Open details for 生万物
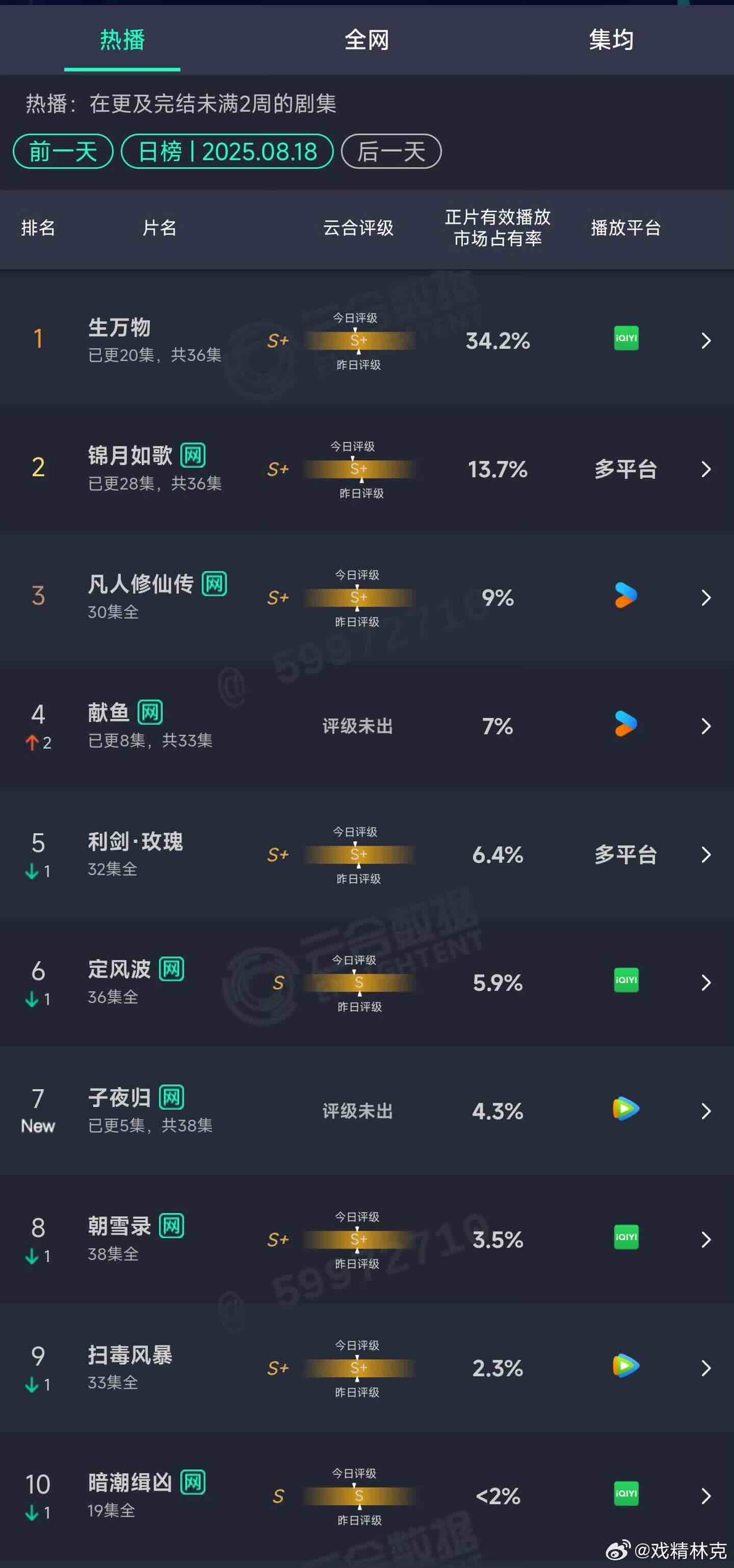734x1568 pixels. coord(705,340)
